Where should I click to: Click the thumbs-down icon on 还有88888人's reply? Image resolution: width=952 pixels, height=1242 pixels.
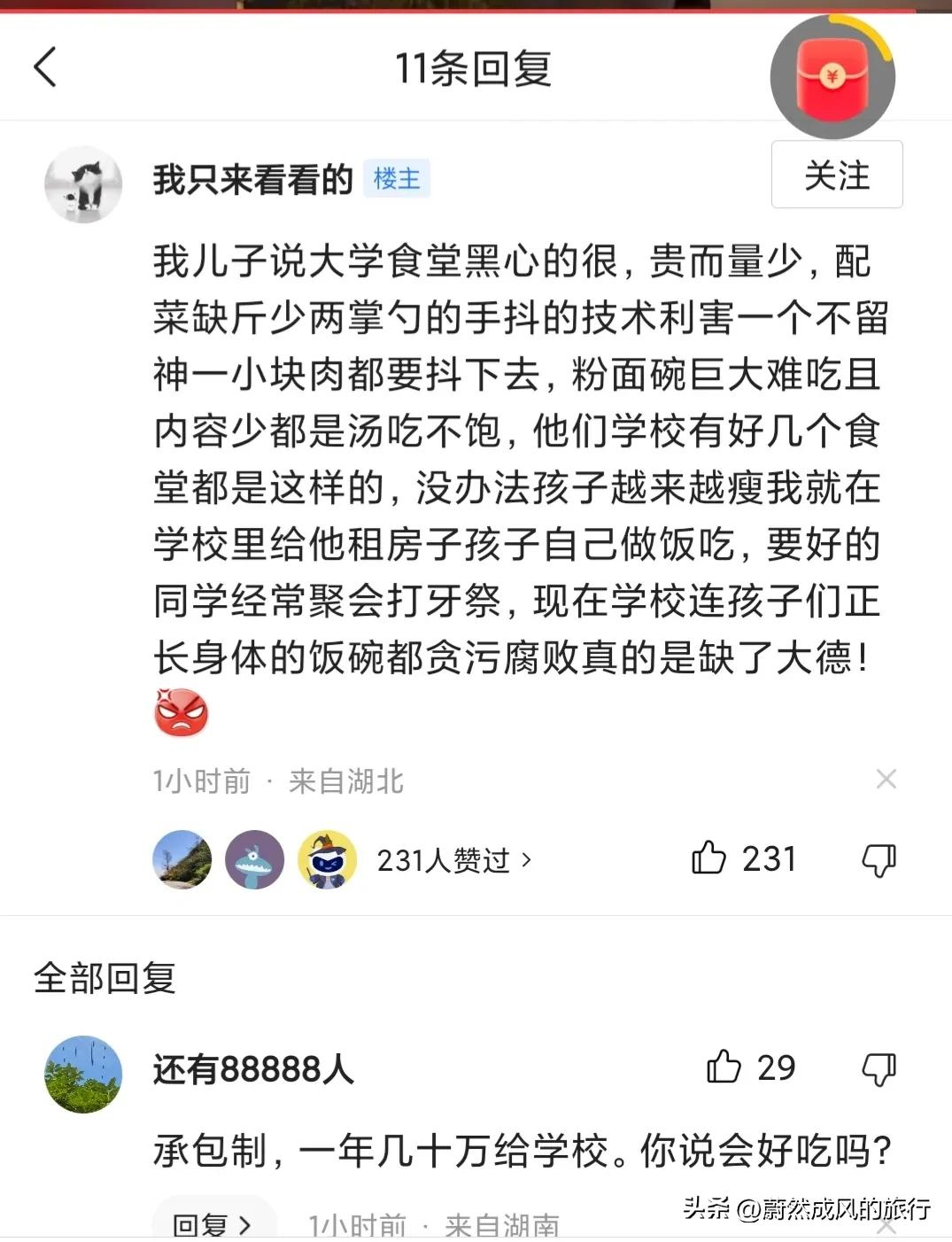click(877, 1068)
